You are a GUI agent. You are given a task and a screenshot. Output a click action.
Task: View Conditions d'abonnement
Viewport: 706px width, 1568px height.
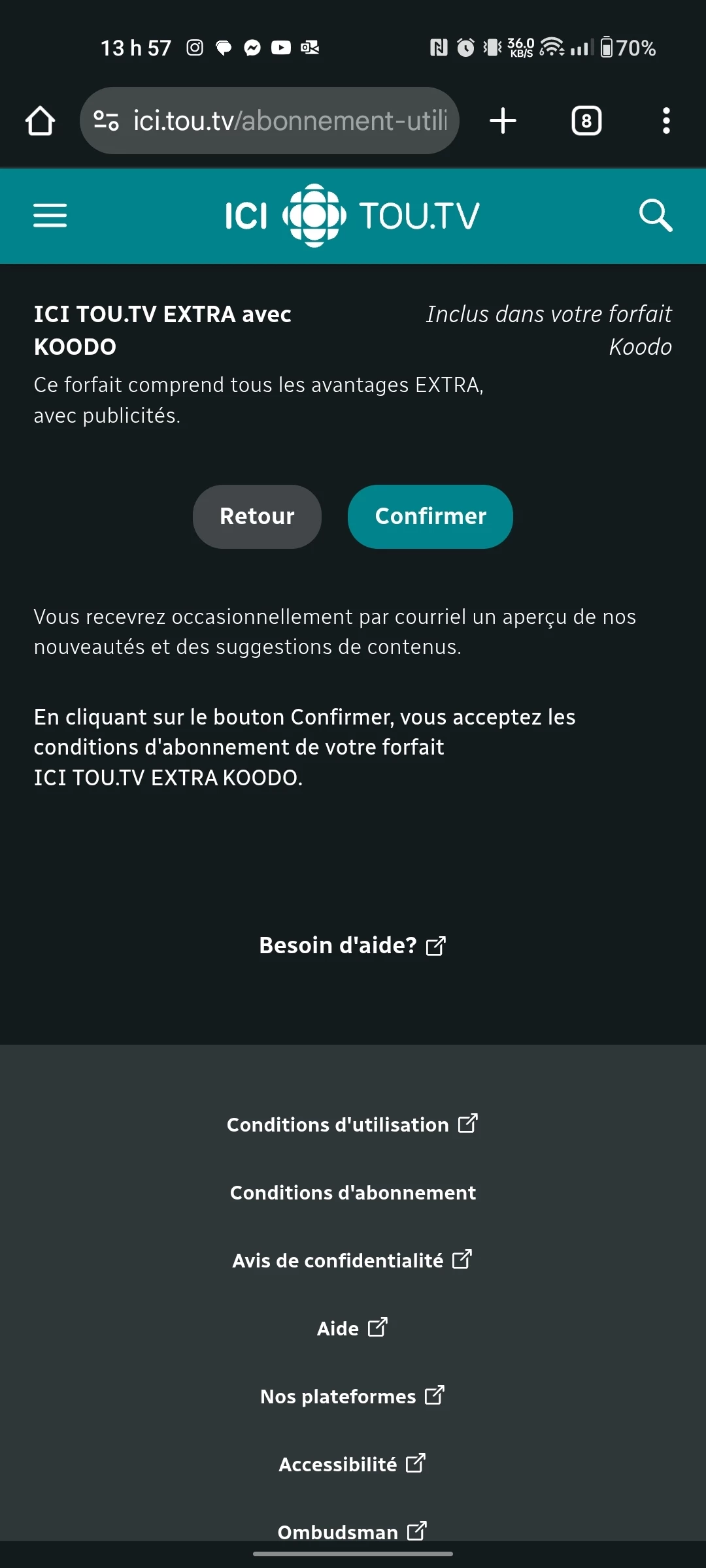click(352, 1192)
